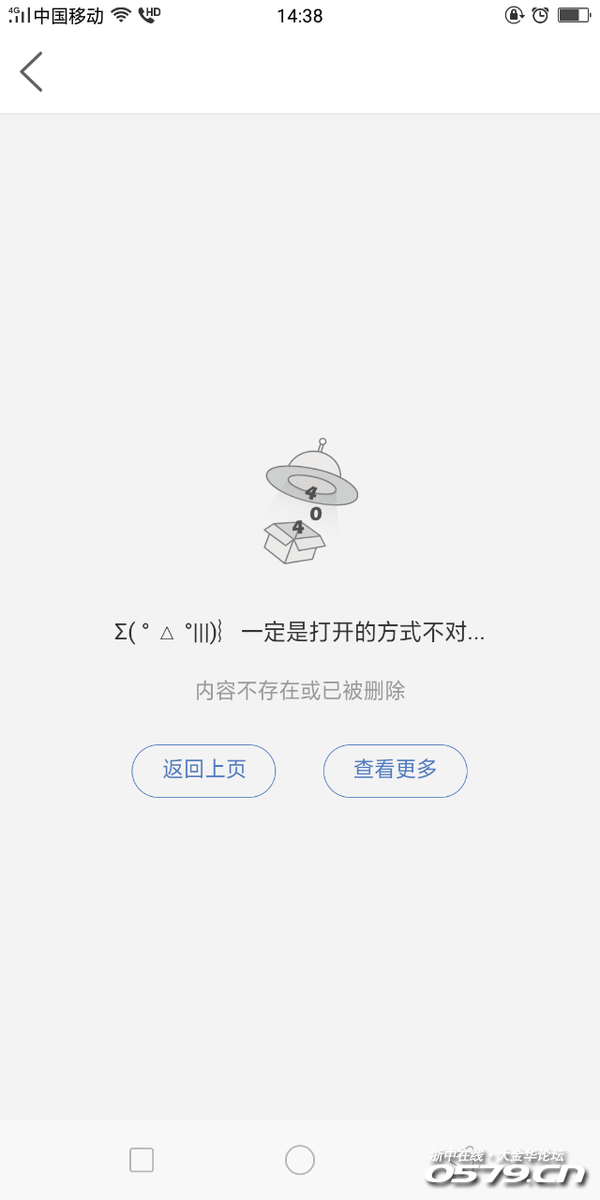This screenshot has height=1200, width=600.
Task: Tap the 返回上页 button
Action: [x=204, y=770]
